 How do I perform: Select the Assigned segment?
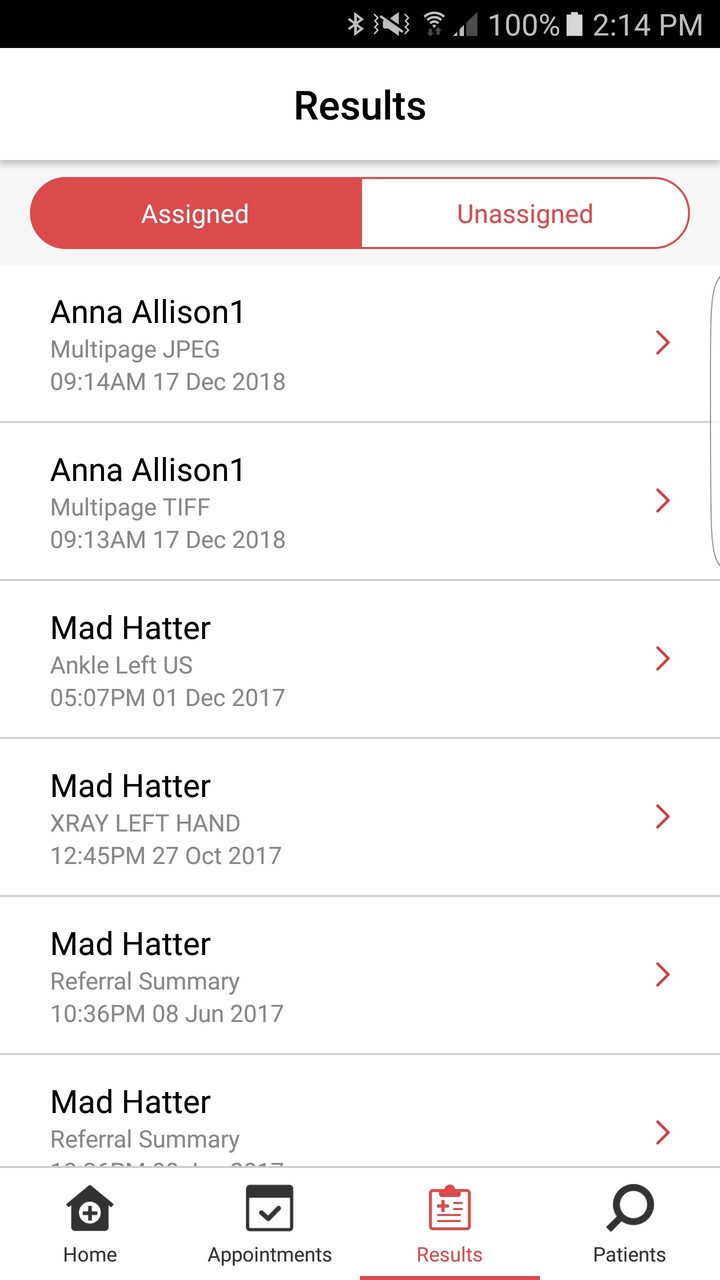[x=195, y=213]
